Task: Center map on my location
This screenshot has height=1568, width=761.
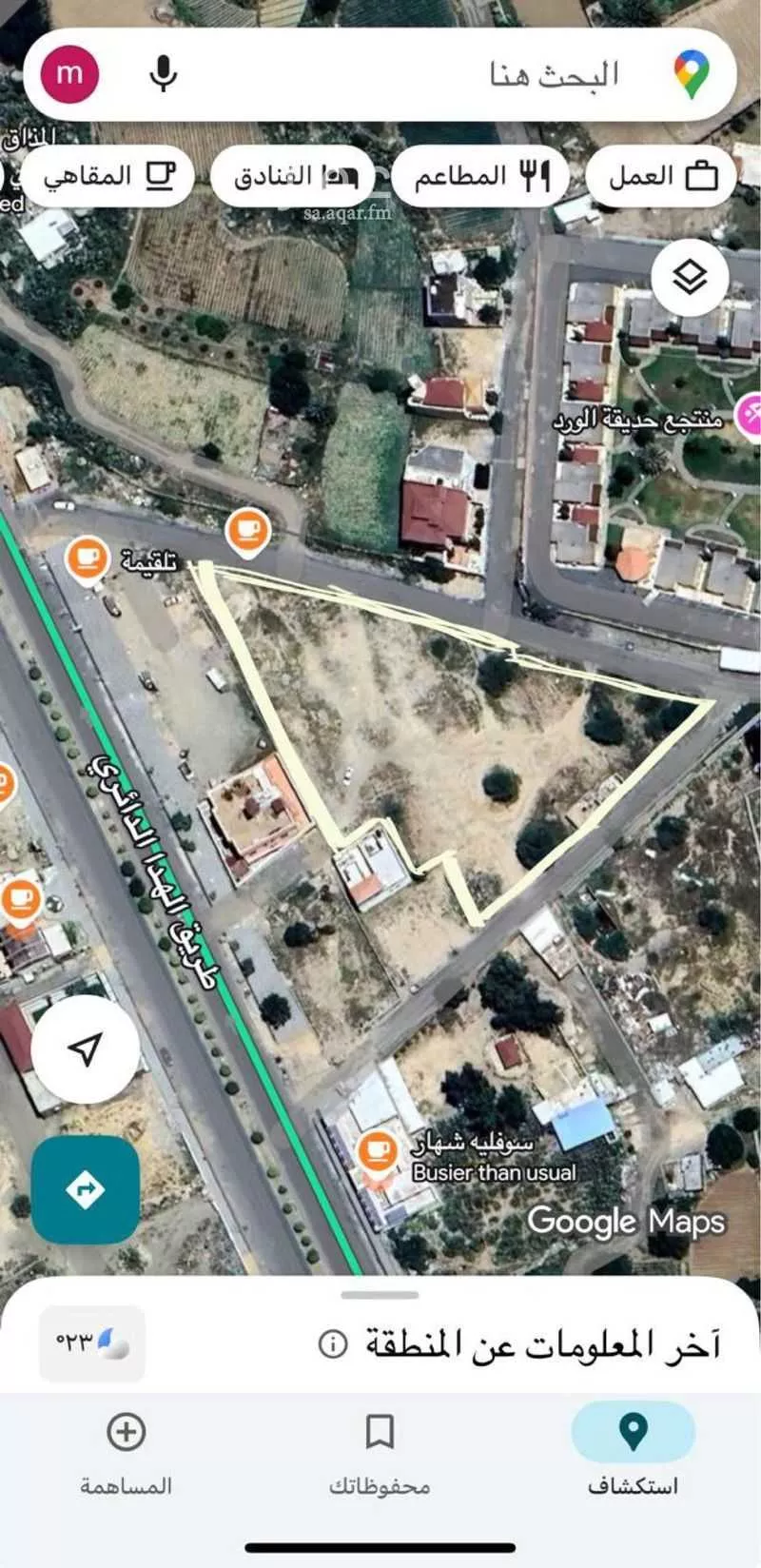Action: click(x=86, y=1049)
